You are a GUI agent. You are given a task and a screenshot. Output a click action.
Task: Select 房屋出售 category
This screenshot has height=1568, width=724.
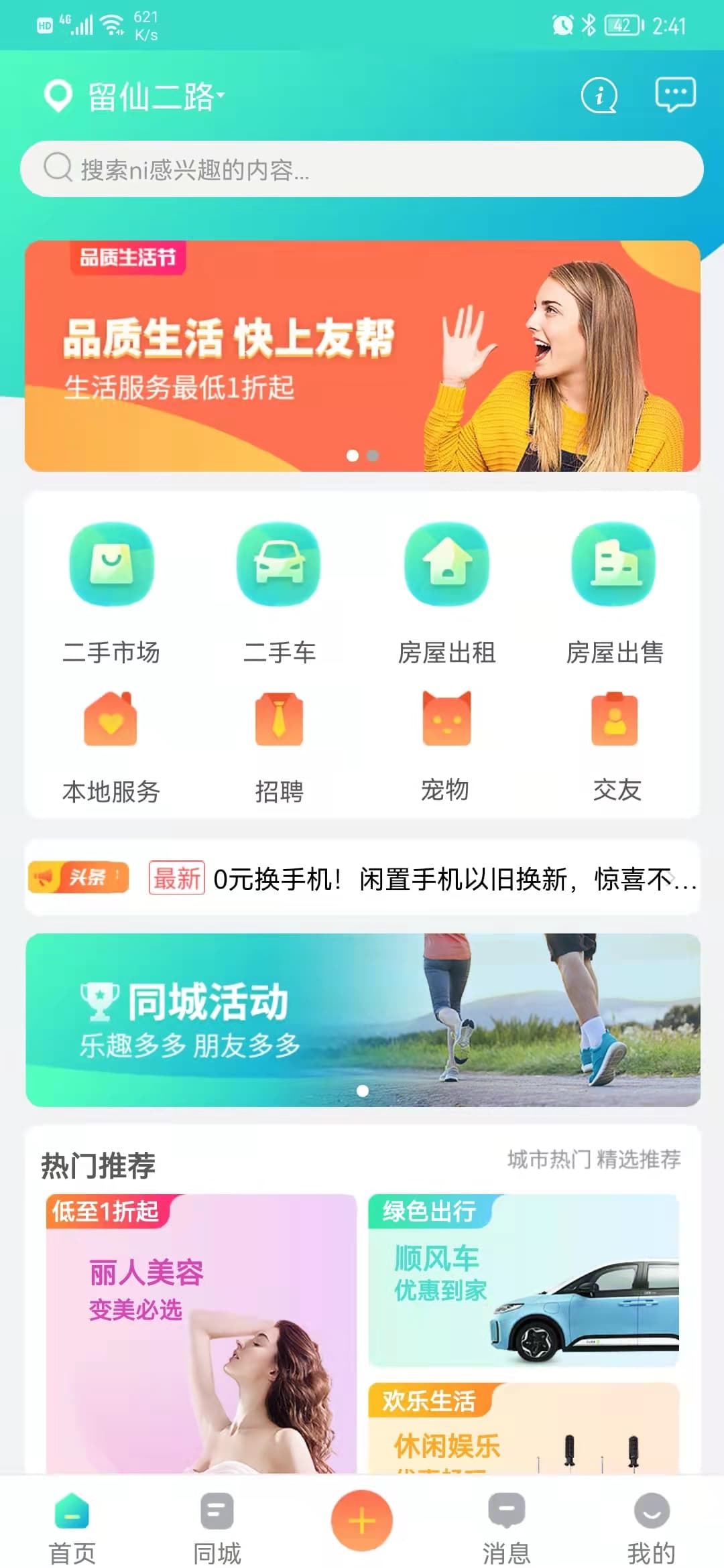614,591
